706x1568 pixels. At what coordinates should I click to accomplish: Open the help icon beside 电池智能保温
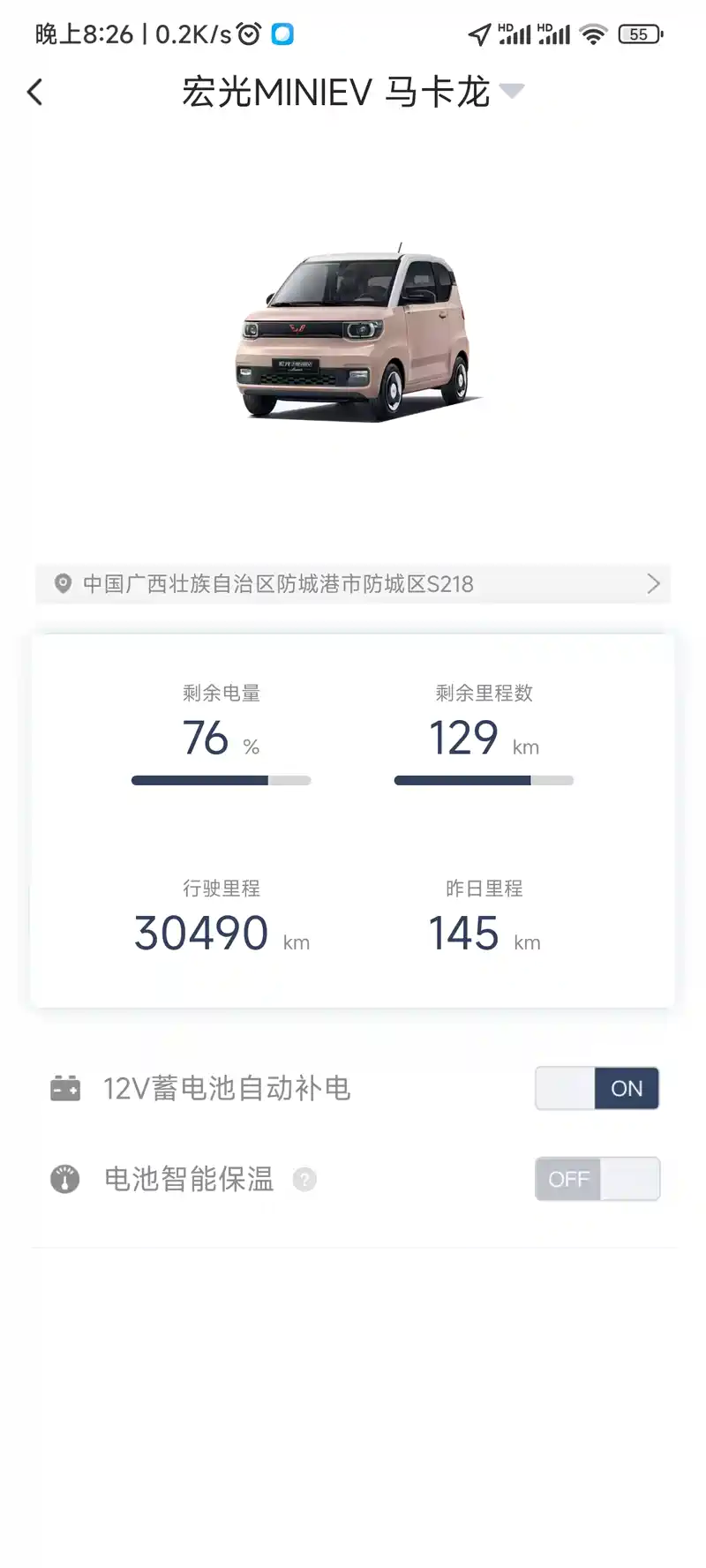click(x=304, y=1179)
